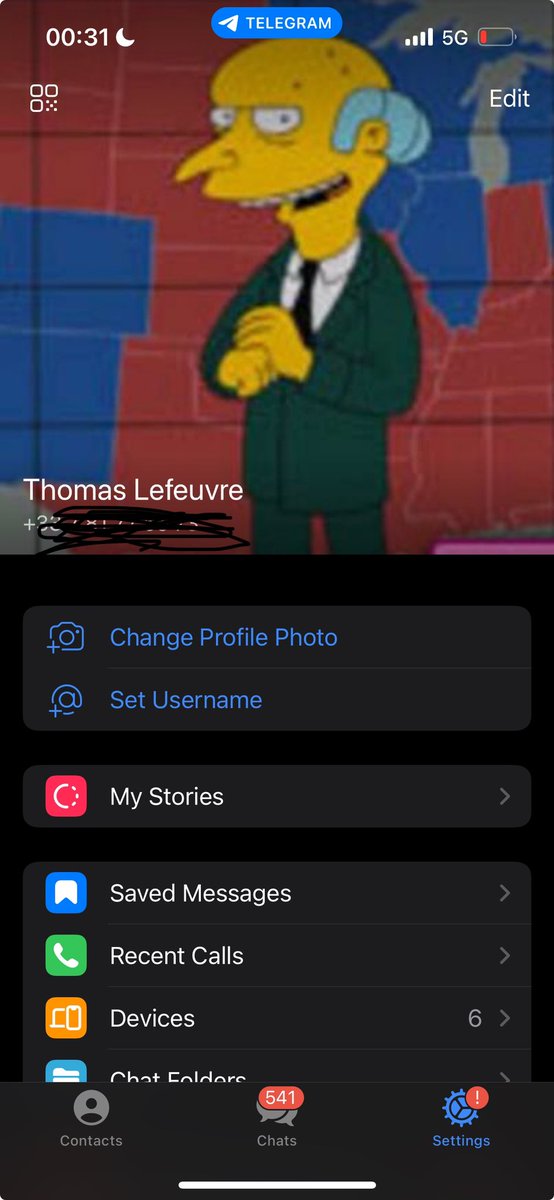554x1200 pixels.
Task: Open Saved Messages
Action: [x=277, y=893]
